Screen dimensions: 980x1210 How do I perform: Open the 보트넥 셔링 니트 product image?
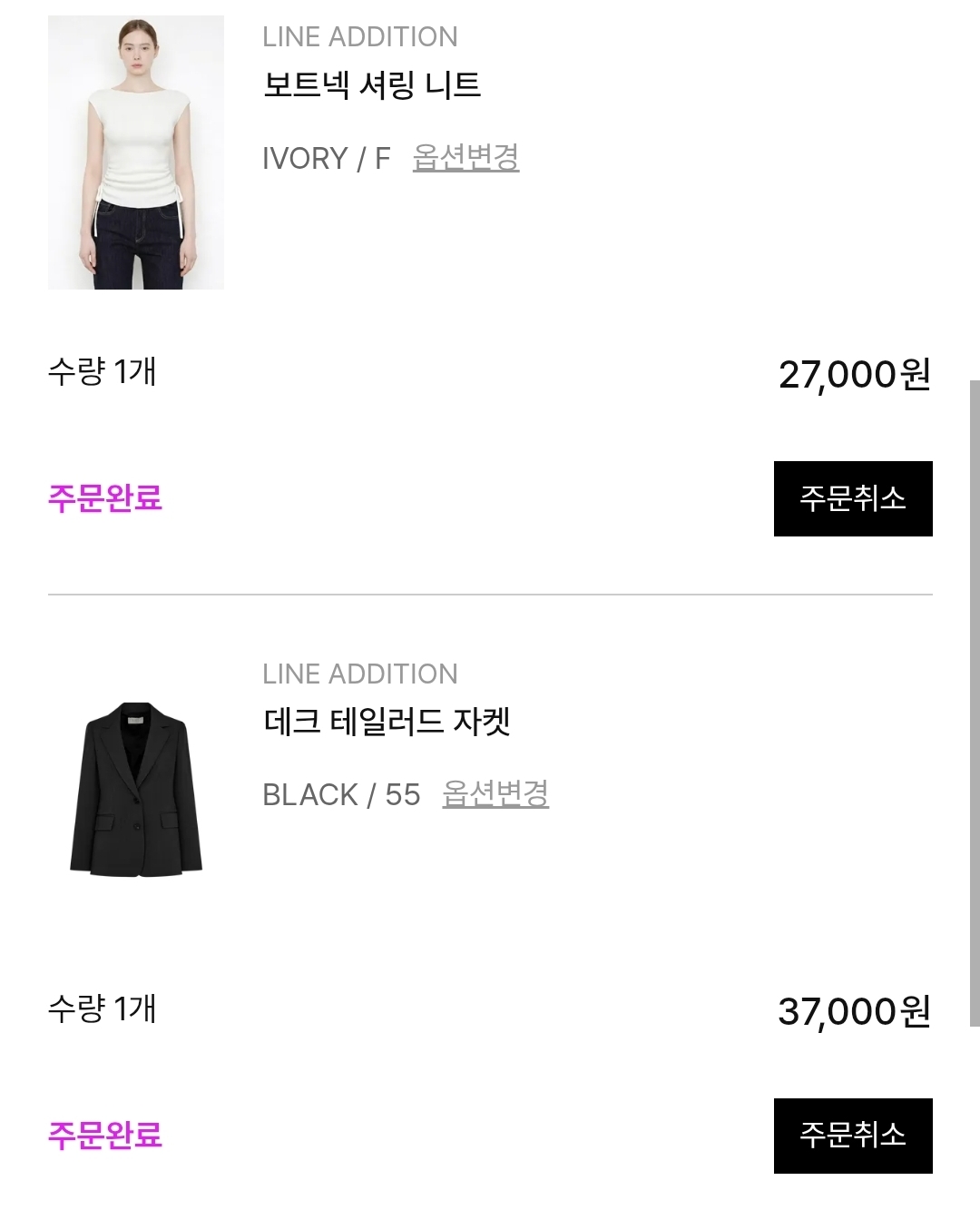click(x=136, y=152)
